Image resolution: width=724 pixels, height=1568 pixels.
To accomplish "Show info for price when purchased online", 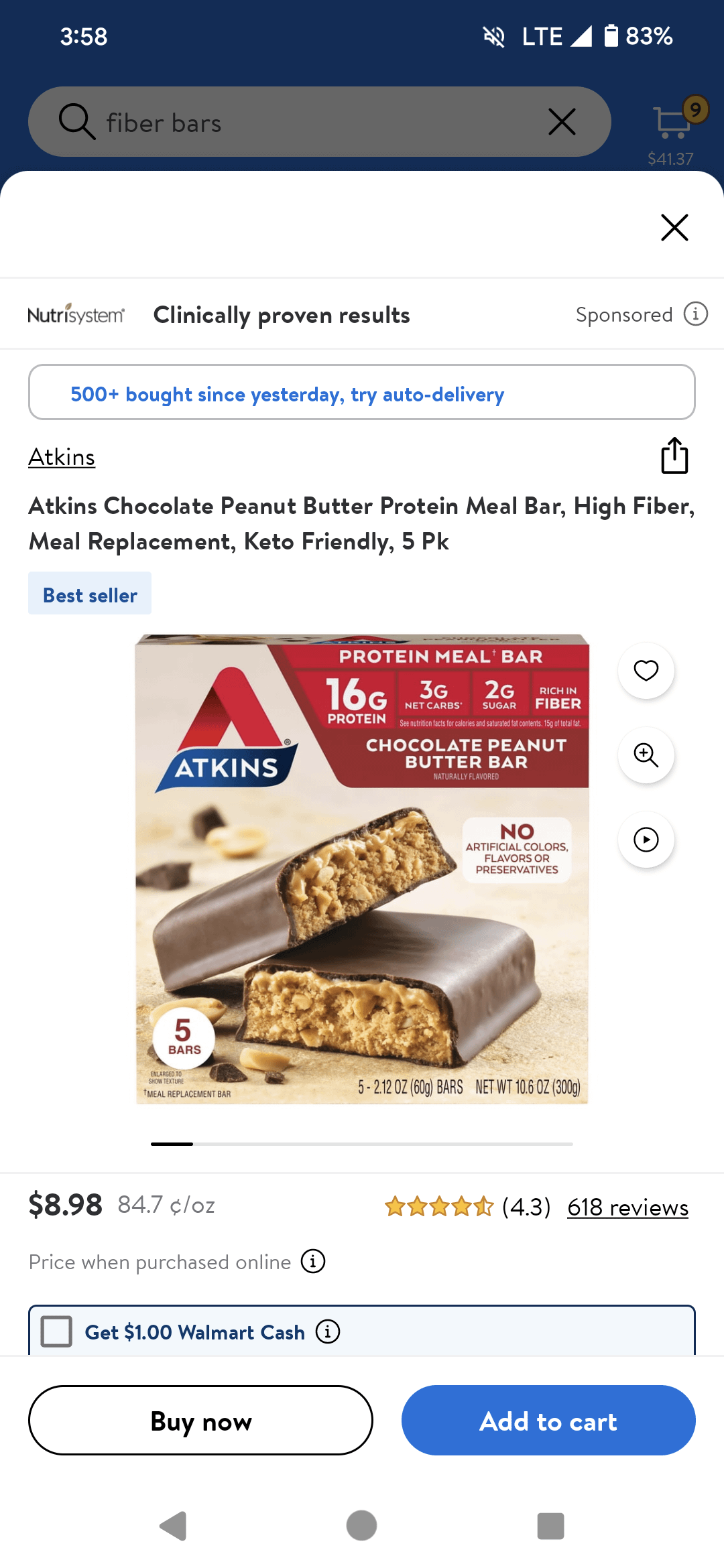I will pyautogui.click(x=313, y=1261).
